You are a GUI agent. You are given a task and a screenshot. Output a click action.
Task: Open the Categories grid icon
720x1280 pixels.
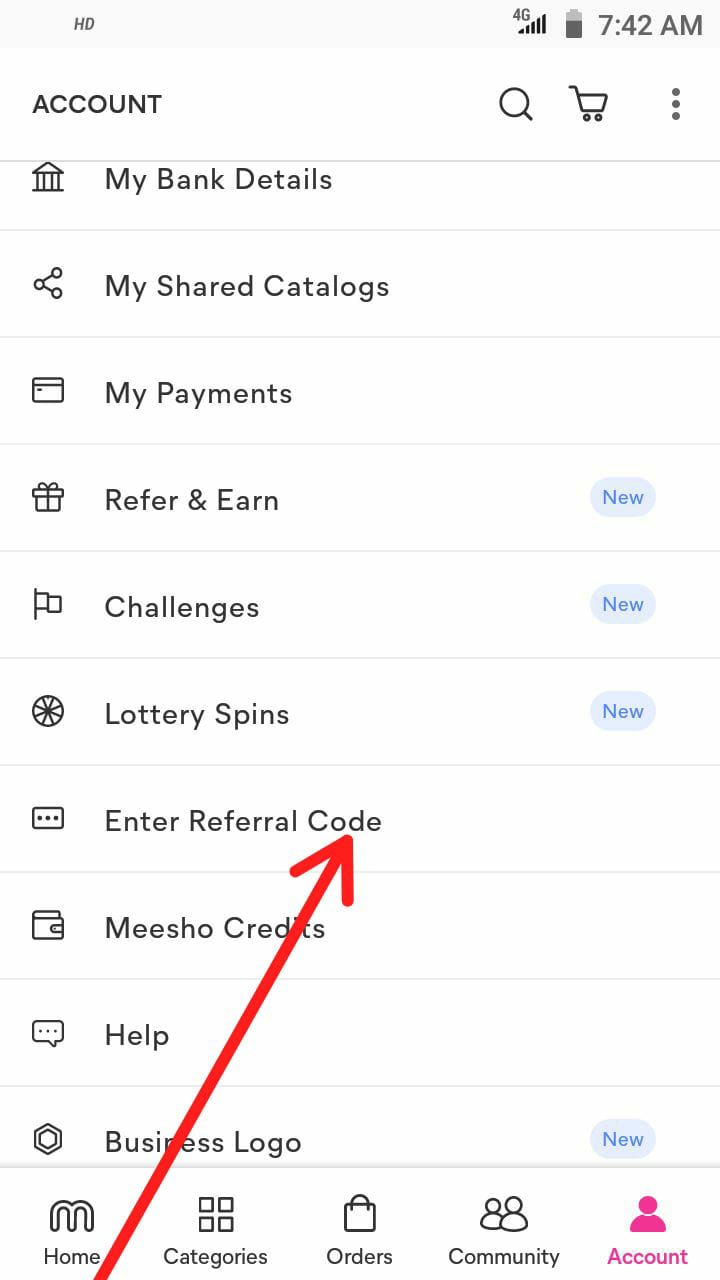pyautogui.click(x=215, y=1215)
